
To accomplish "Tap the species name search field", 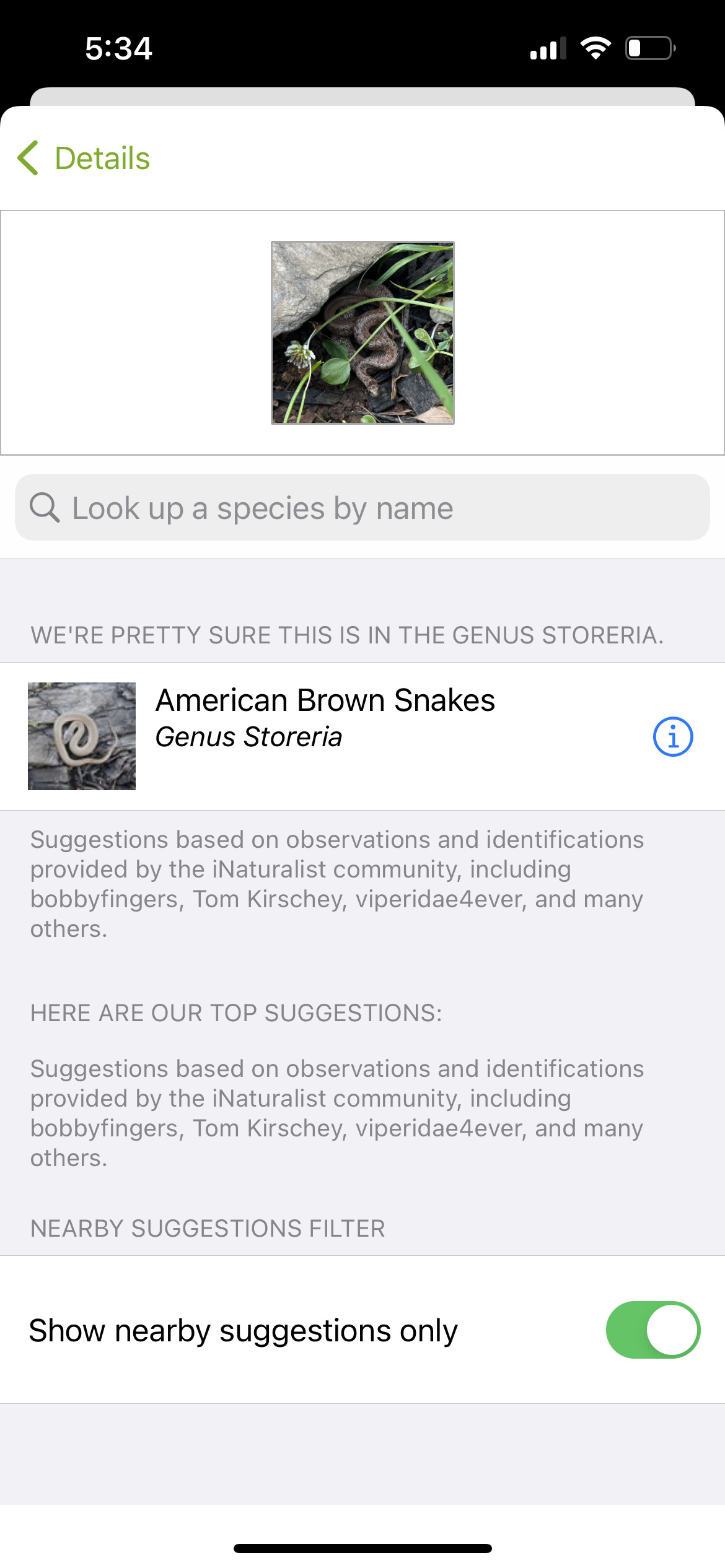I will pyautogui.click(x=362, y=508).
